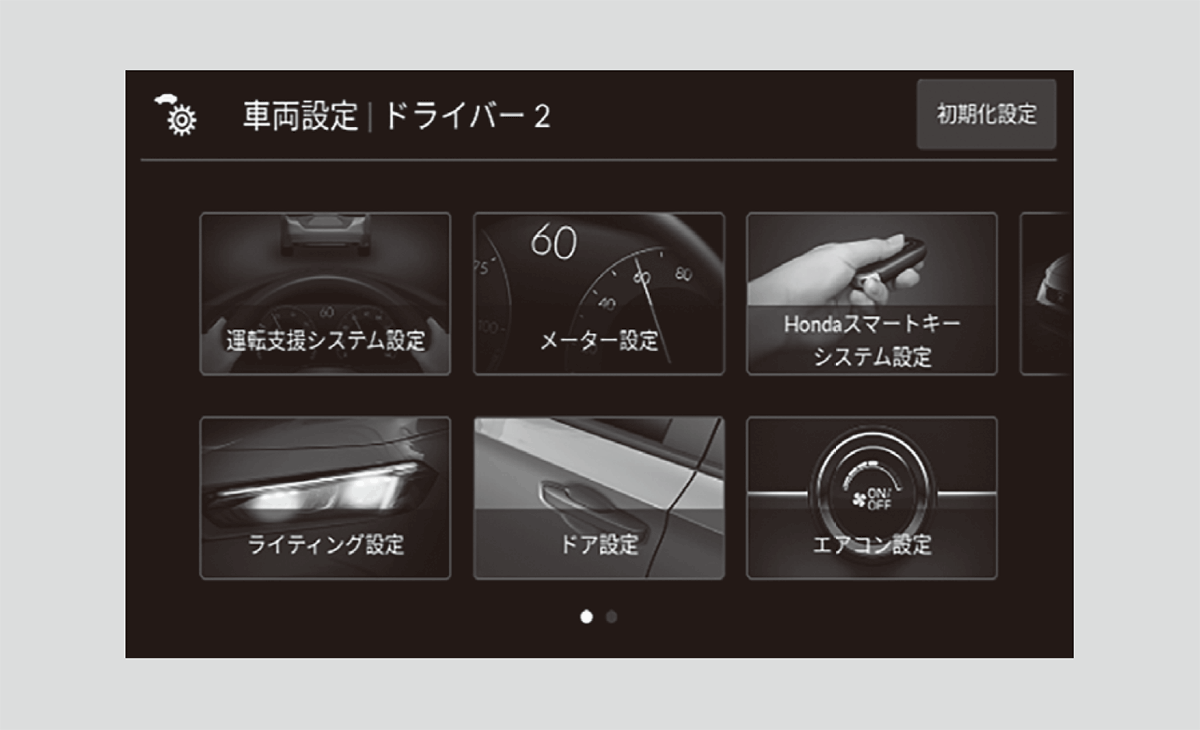Viewport: 1200px width, 730px height.
Task: Tap the 初期化設定 button
Action: [x=986, y=114]
